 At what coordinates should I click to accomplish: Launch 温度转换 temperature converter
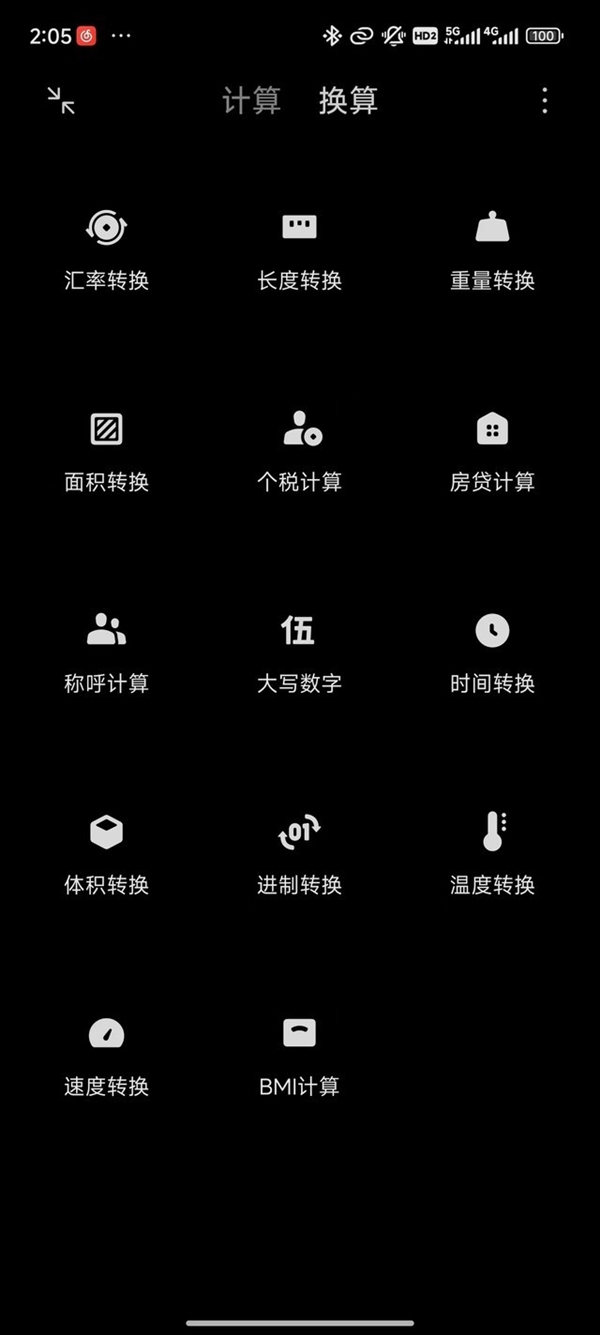(x=492, y=855)
